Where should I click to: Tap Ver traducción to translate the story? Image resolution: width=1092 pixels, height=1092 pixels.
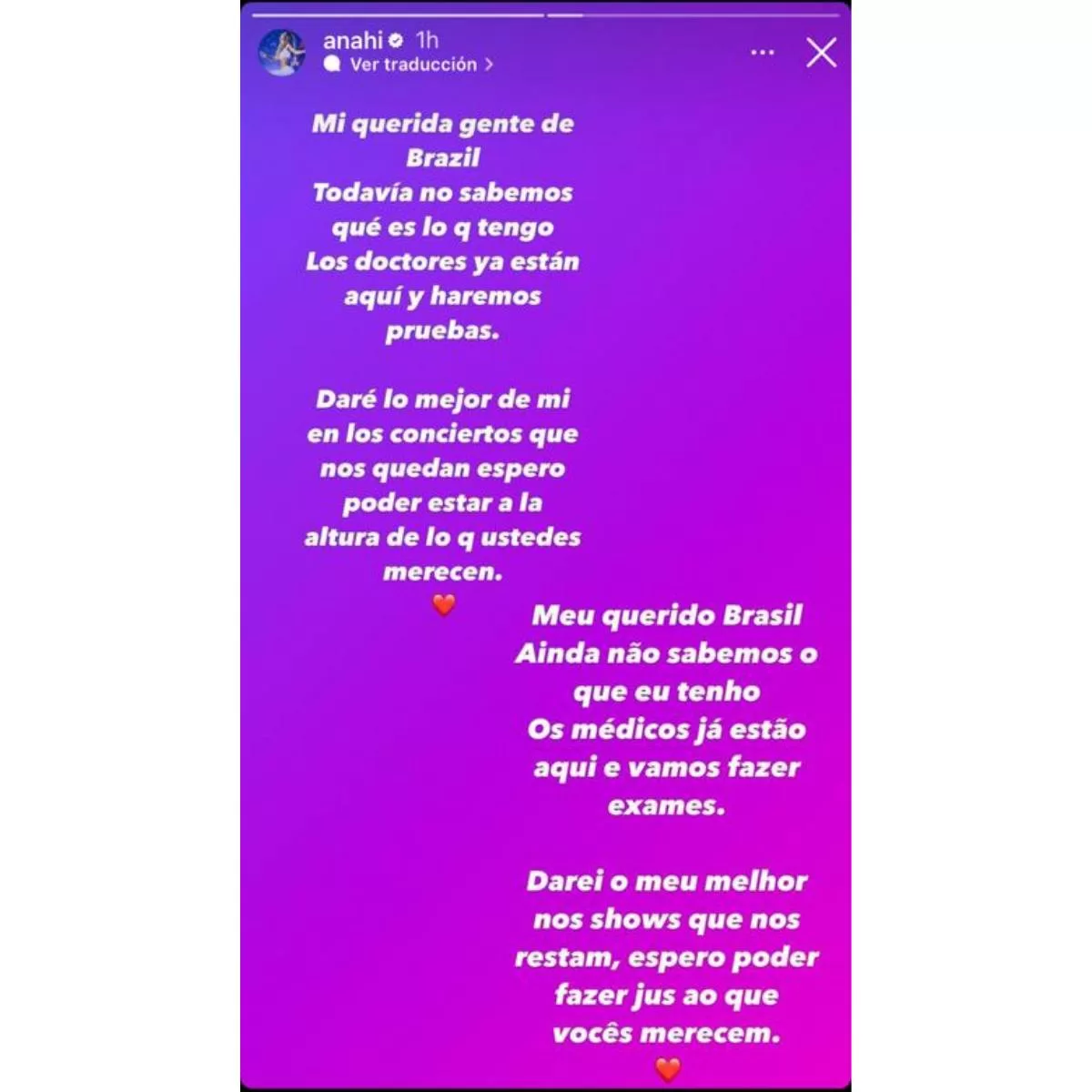(x=412, y=65)
